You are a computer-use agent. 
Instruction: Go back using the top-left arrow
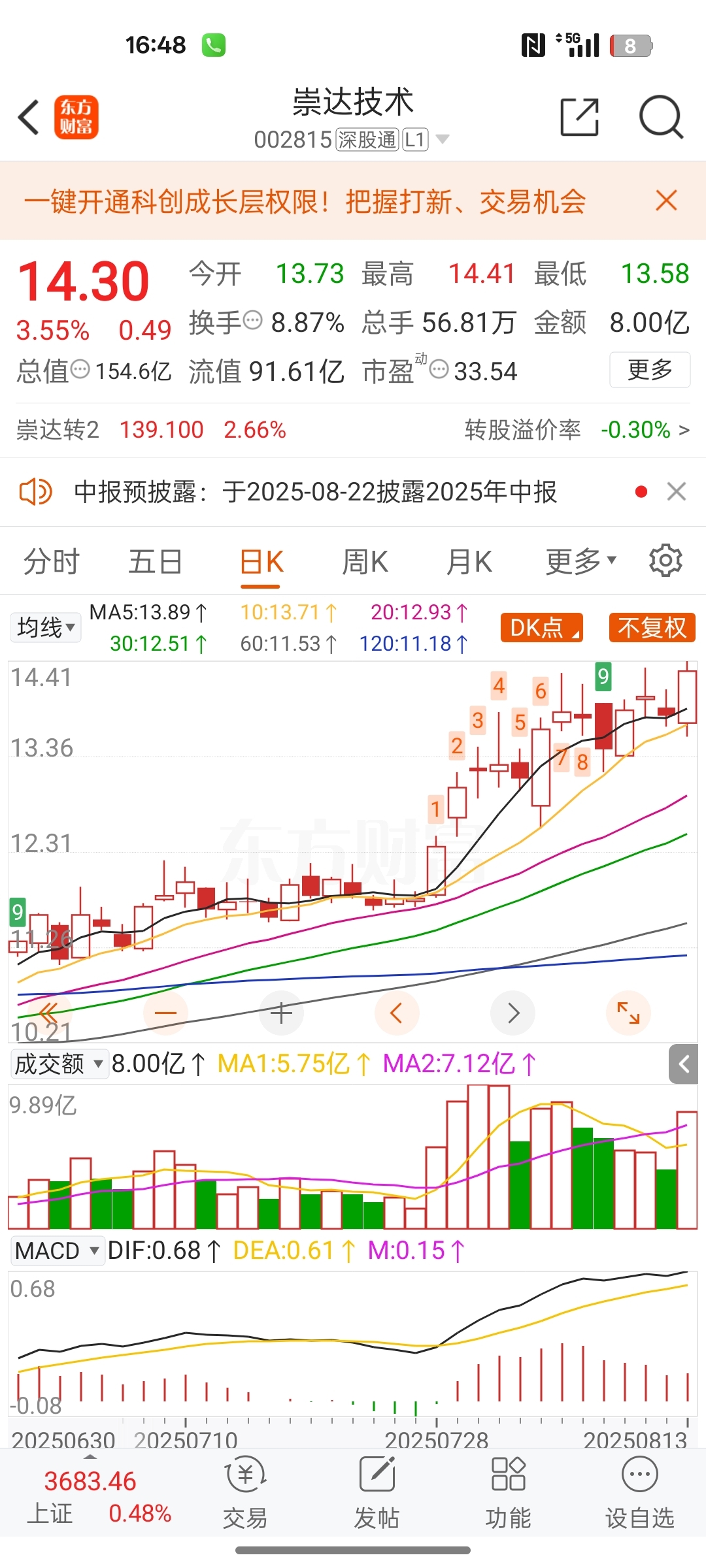tap(29, 118)
